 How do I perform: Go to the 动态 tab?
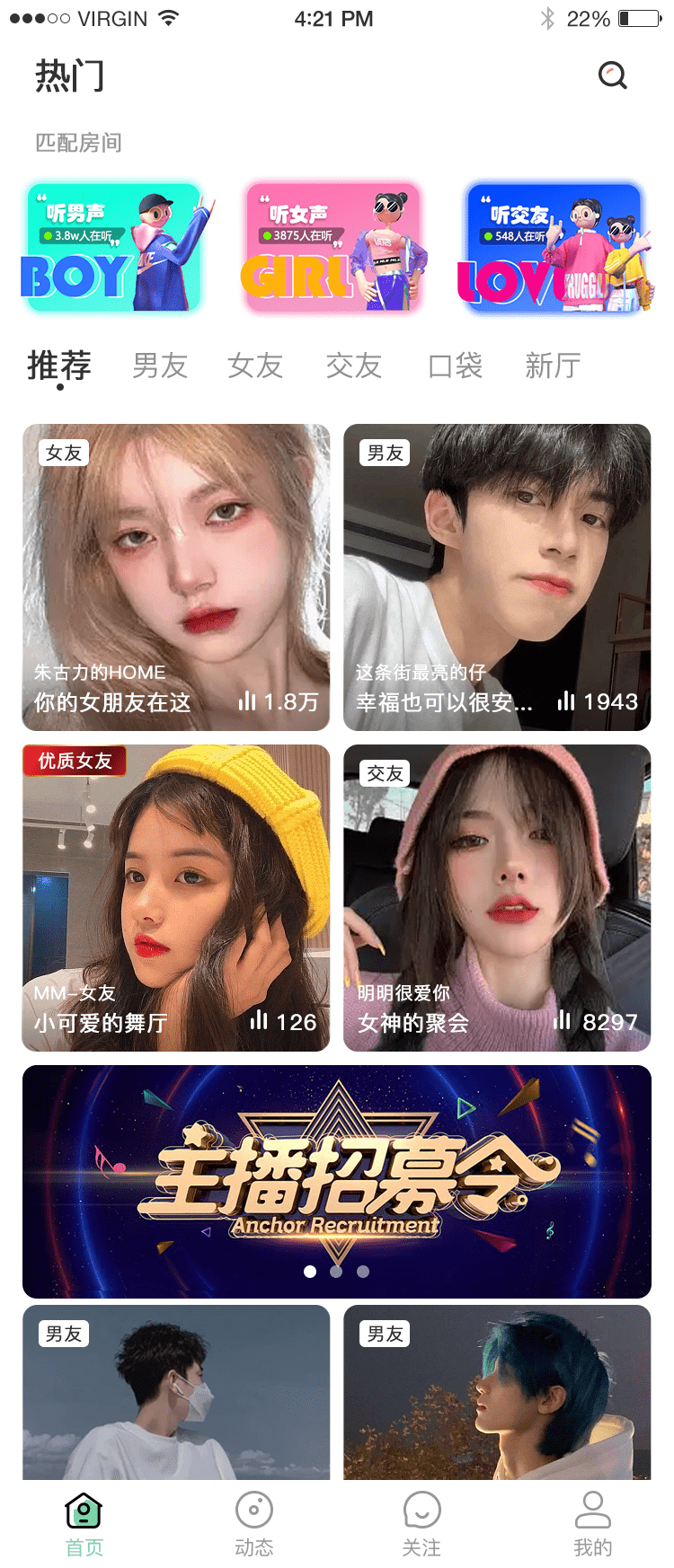pyautogui.click(x=253, y=1523)
